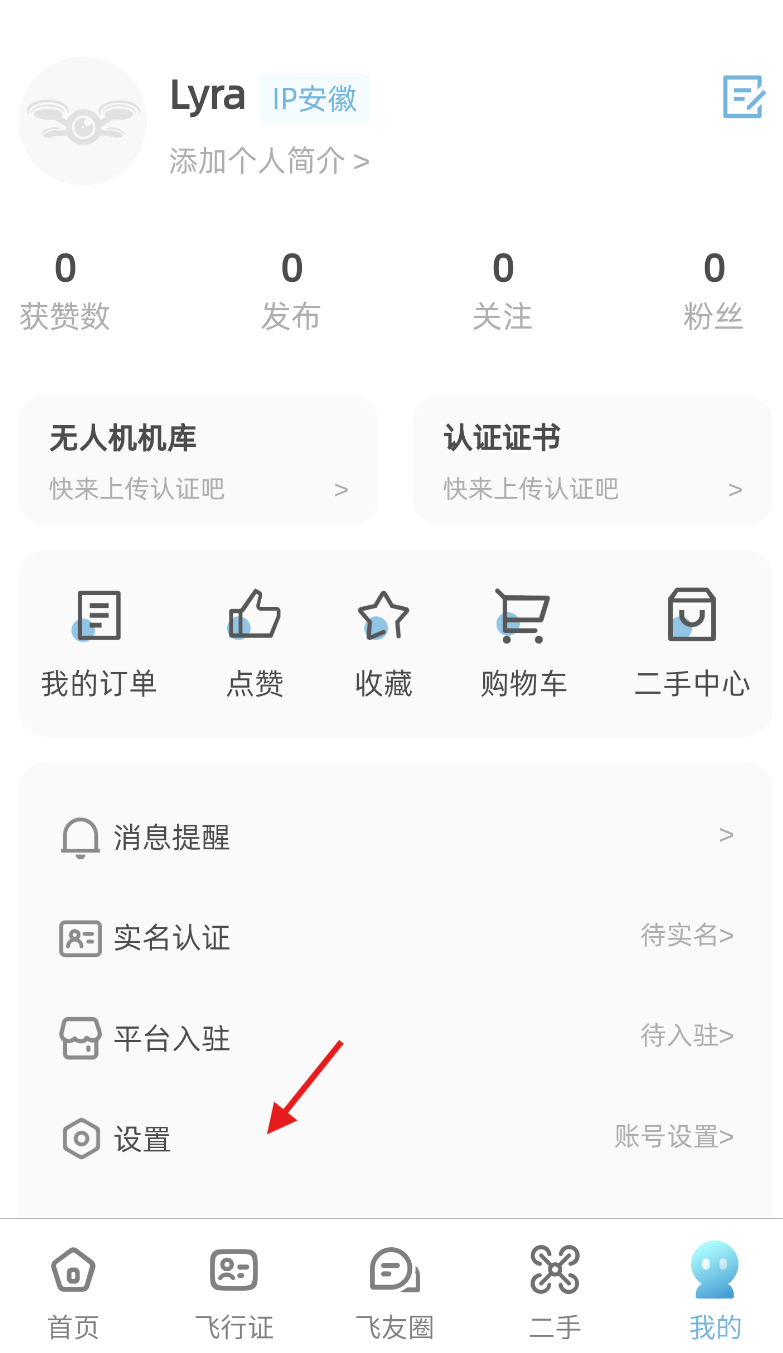View 我的订单 orders

pos(99,643)
